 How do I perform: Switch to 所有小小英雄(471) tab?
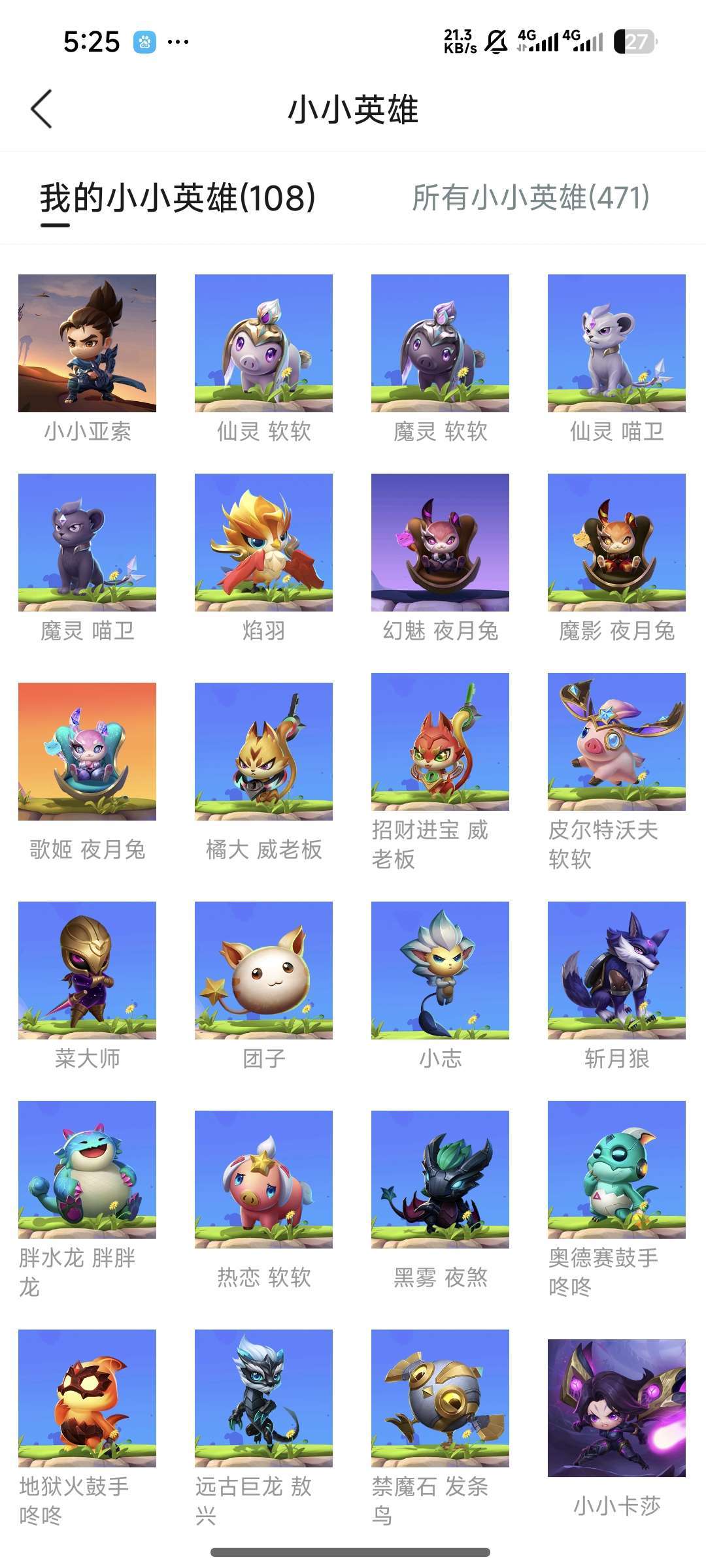tap(530, 198)
